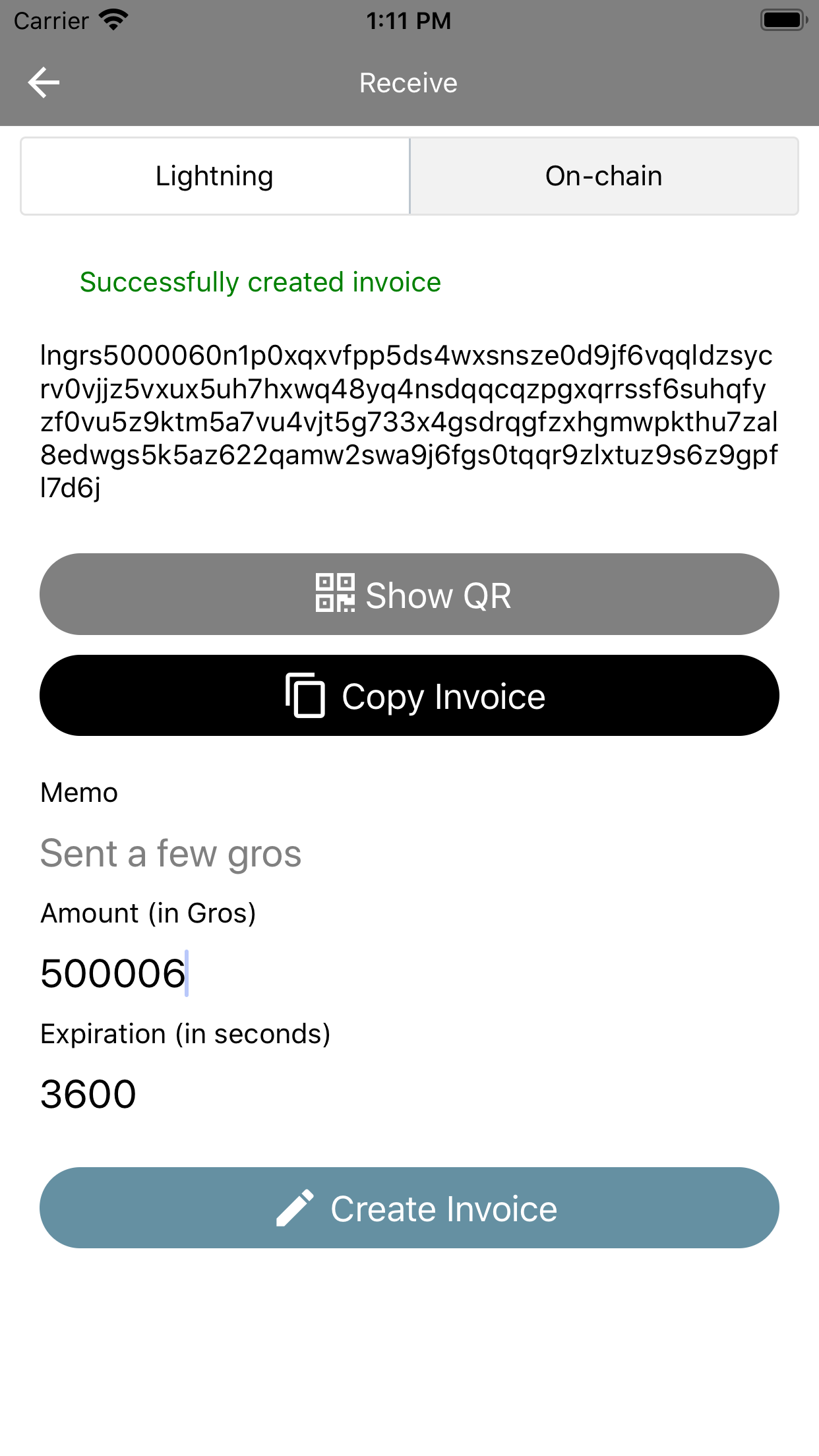The height and width of the screenshot is (1456, 819).
Task: Tap the Memo placeholder 'Sent a few gros'
Action: pos(171,853)
